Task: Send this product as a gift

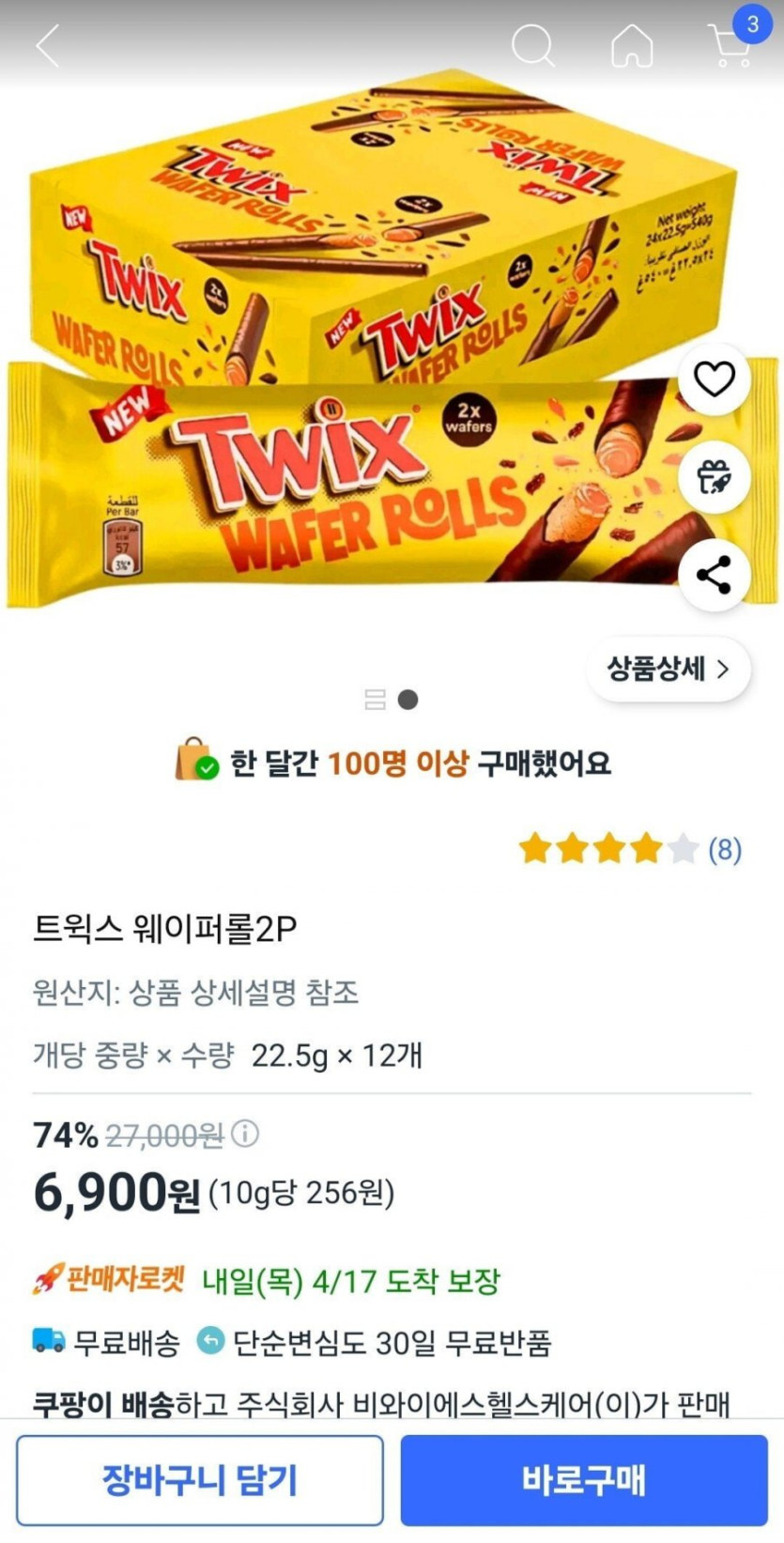Action: tap(714, 477)
